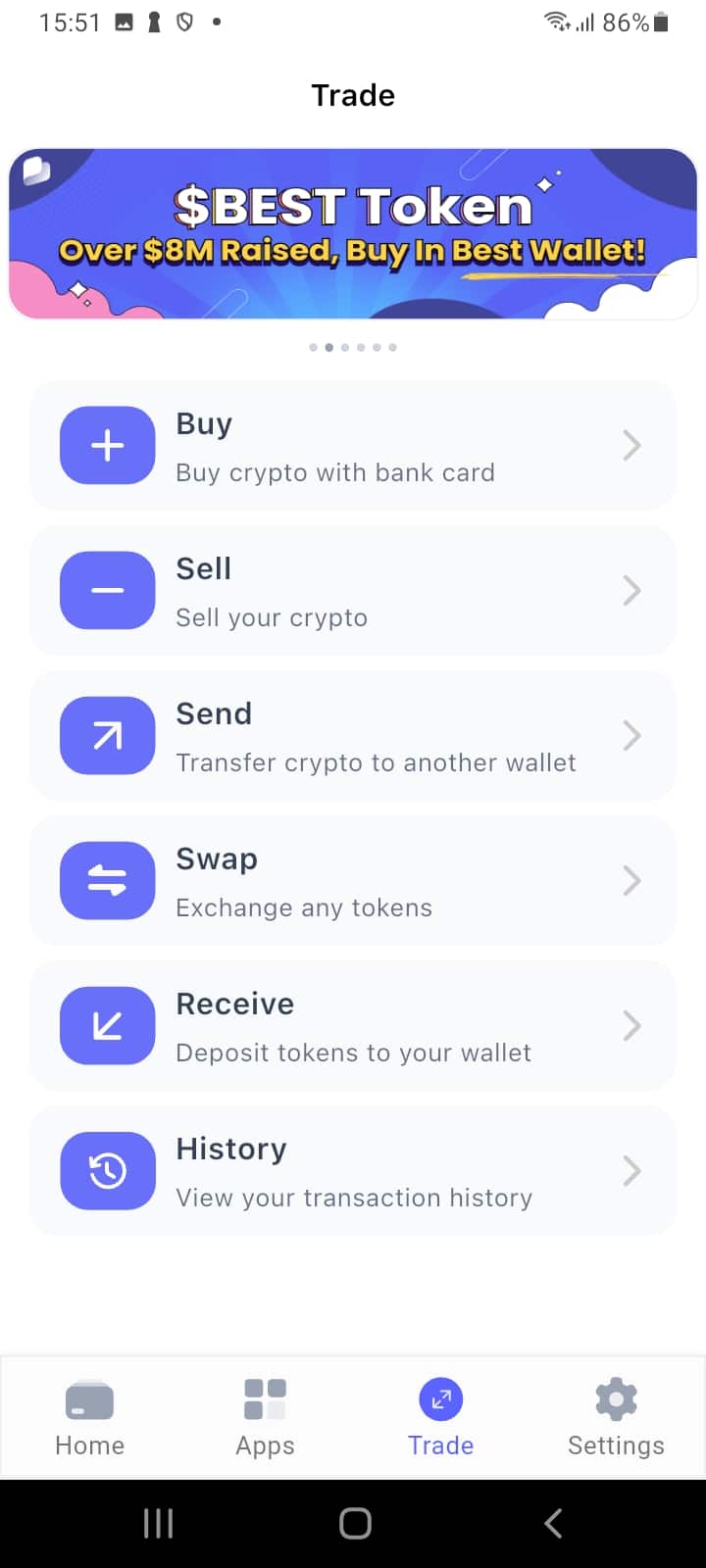This screenshot has height=1568, width=706.
Task: Tap the Receive deposit icon
Action: coord(107,1025)
